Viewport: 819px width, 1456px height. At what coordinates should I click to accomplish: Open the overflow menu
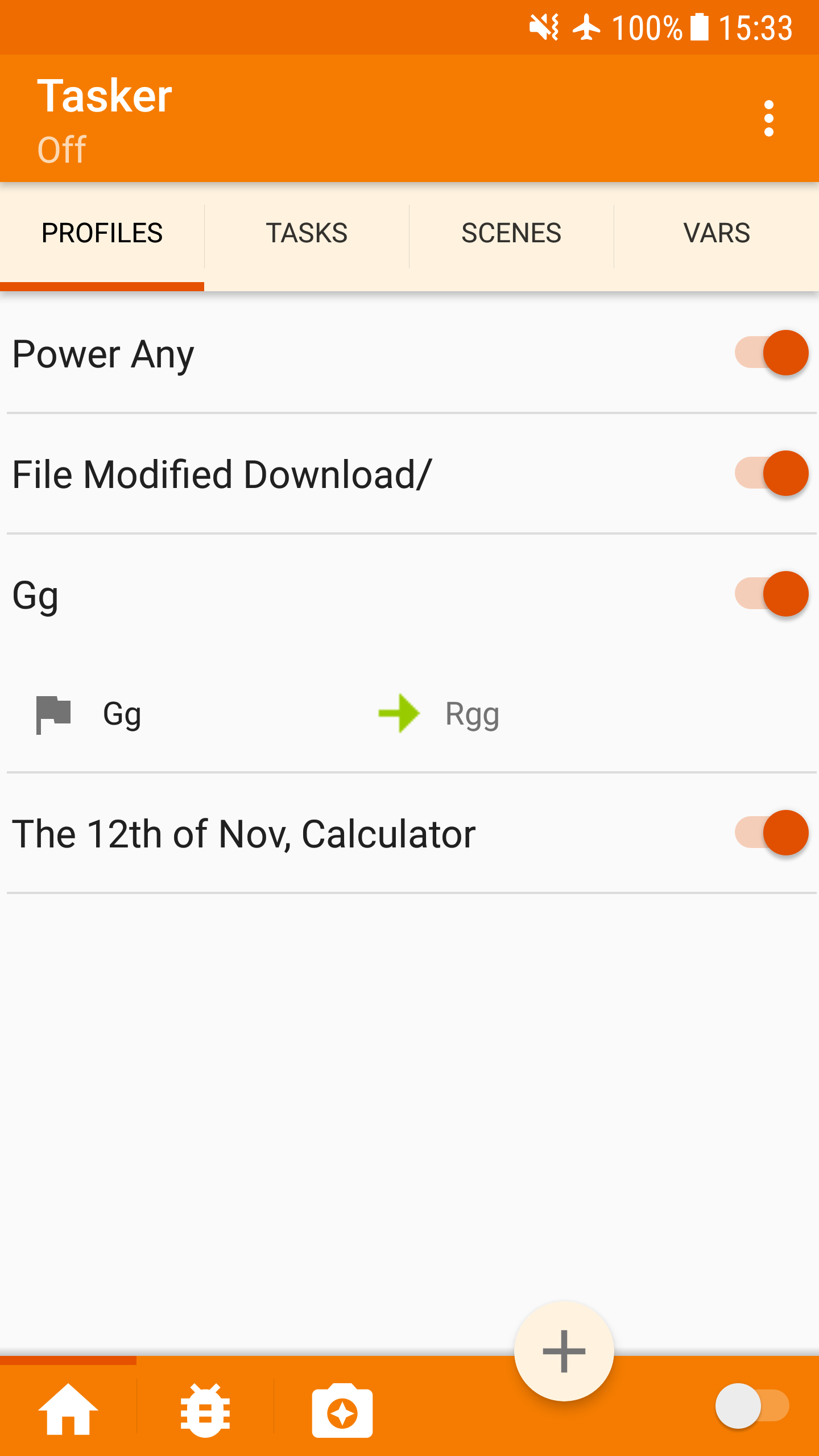click(x=768, y=118)
